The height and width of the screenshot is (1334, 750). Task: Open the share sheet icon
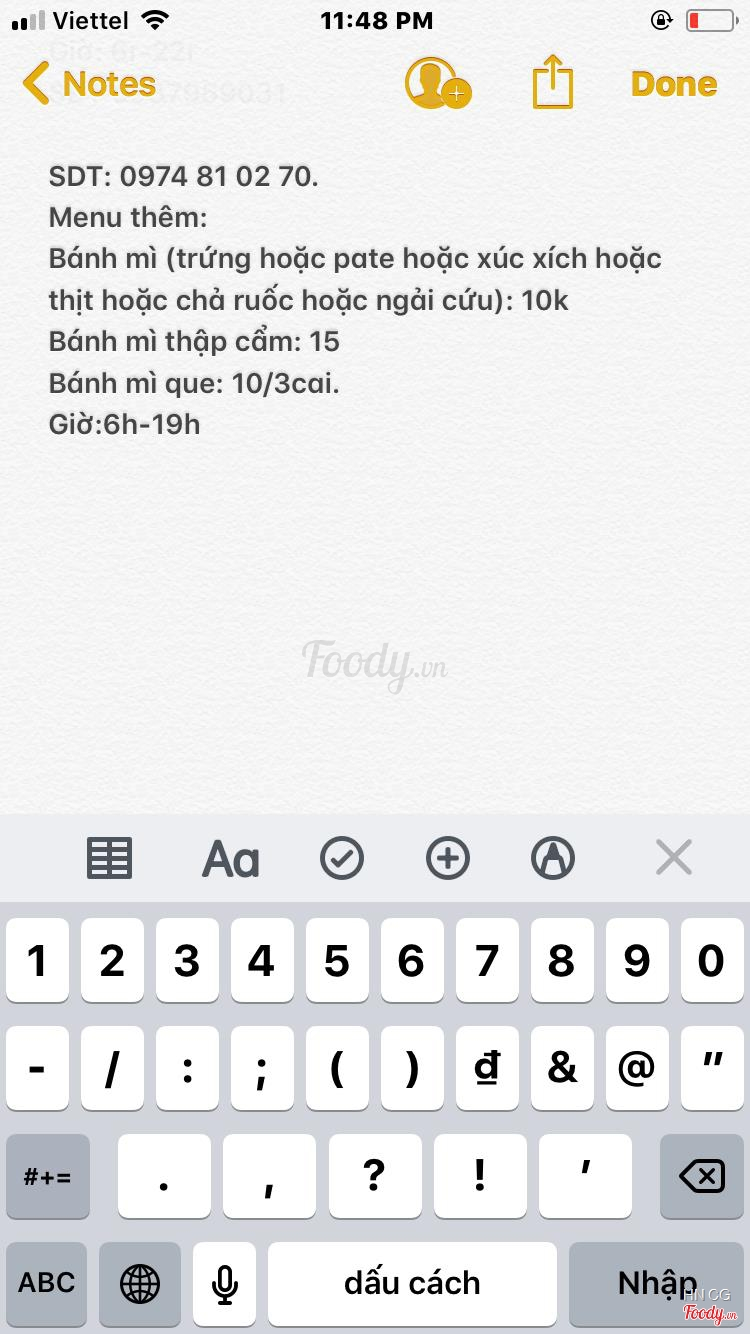tap(552, 82)
